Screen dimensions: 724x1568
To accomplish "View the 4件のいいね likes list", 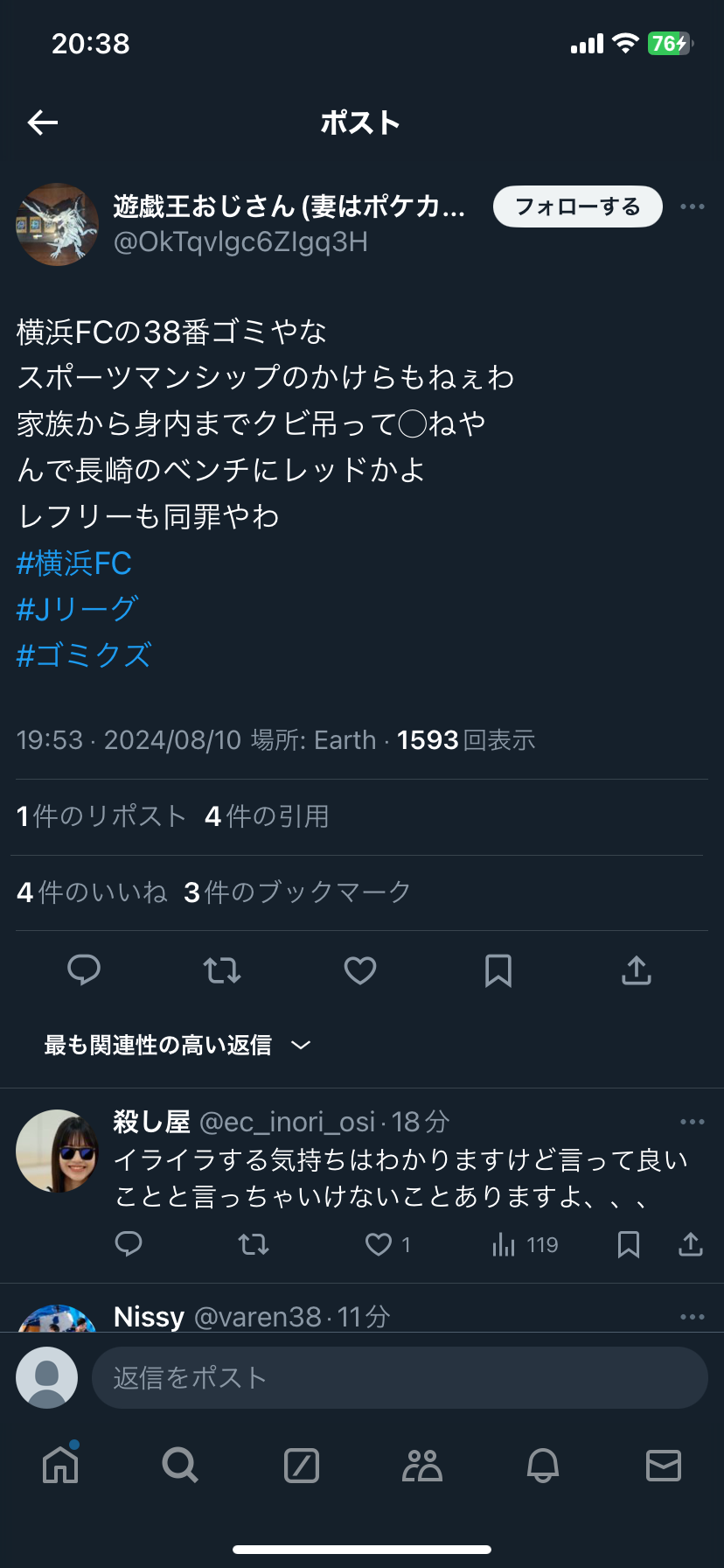I will click(x=92, y=892).
